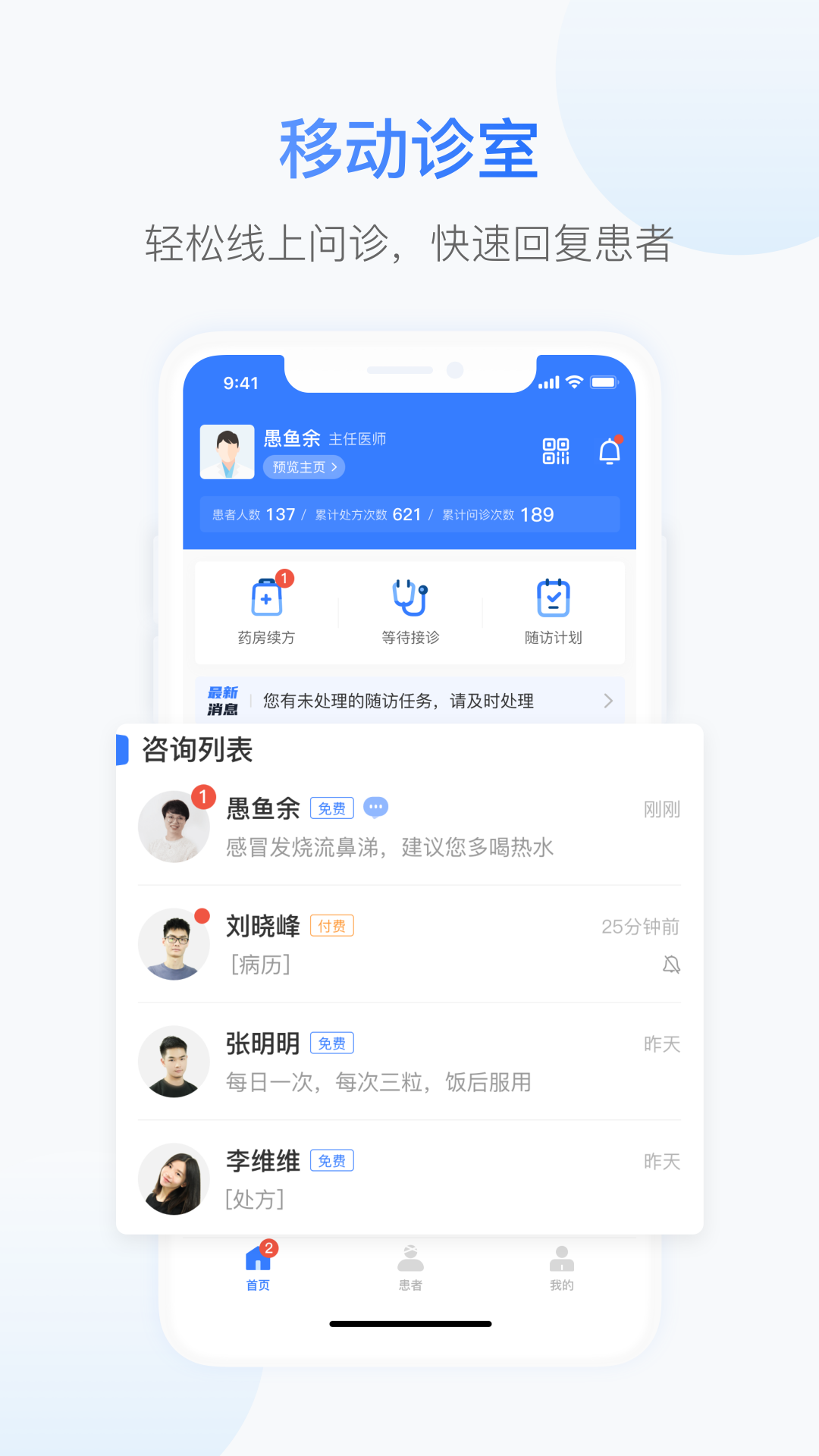Open 李维维's [处方] prescription message
This screenshot has width=819, height=1456.
point(255,1200)
